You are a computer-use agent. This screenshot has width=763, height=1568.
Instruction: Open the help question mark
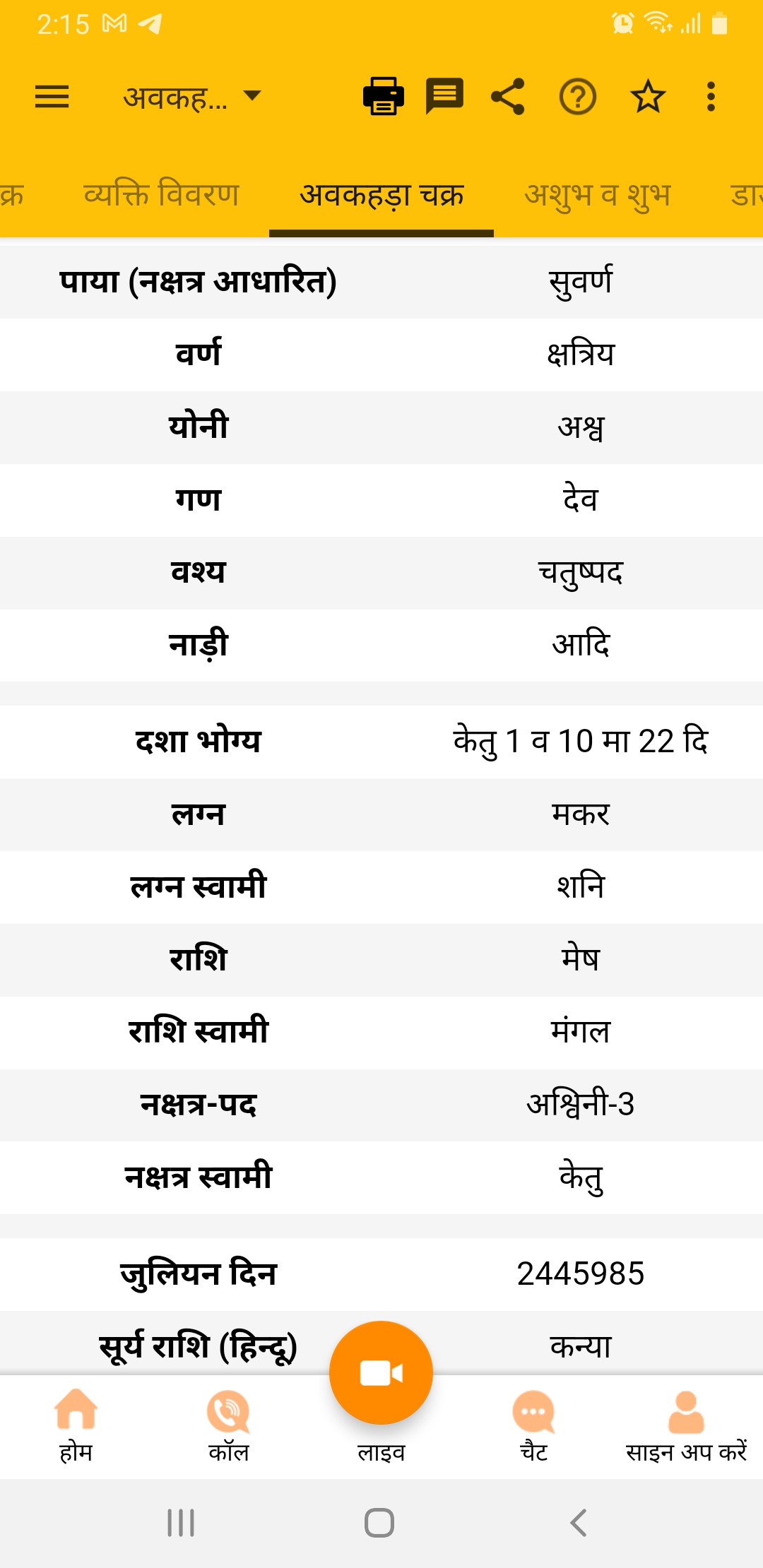pyautogui.click(x=578, y=97)
